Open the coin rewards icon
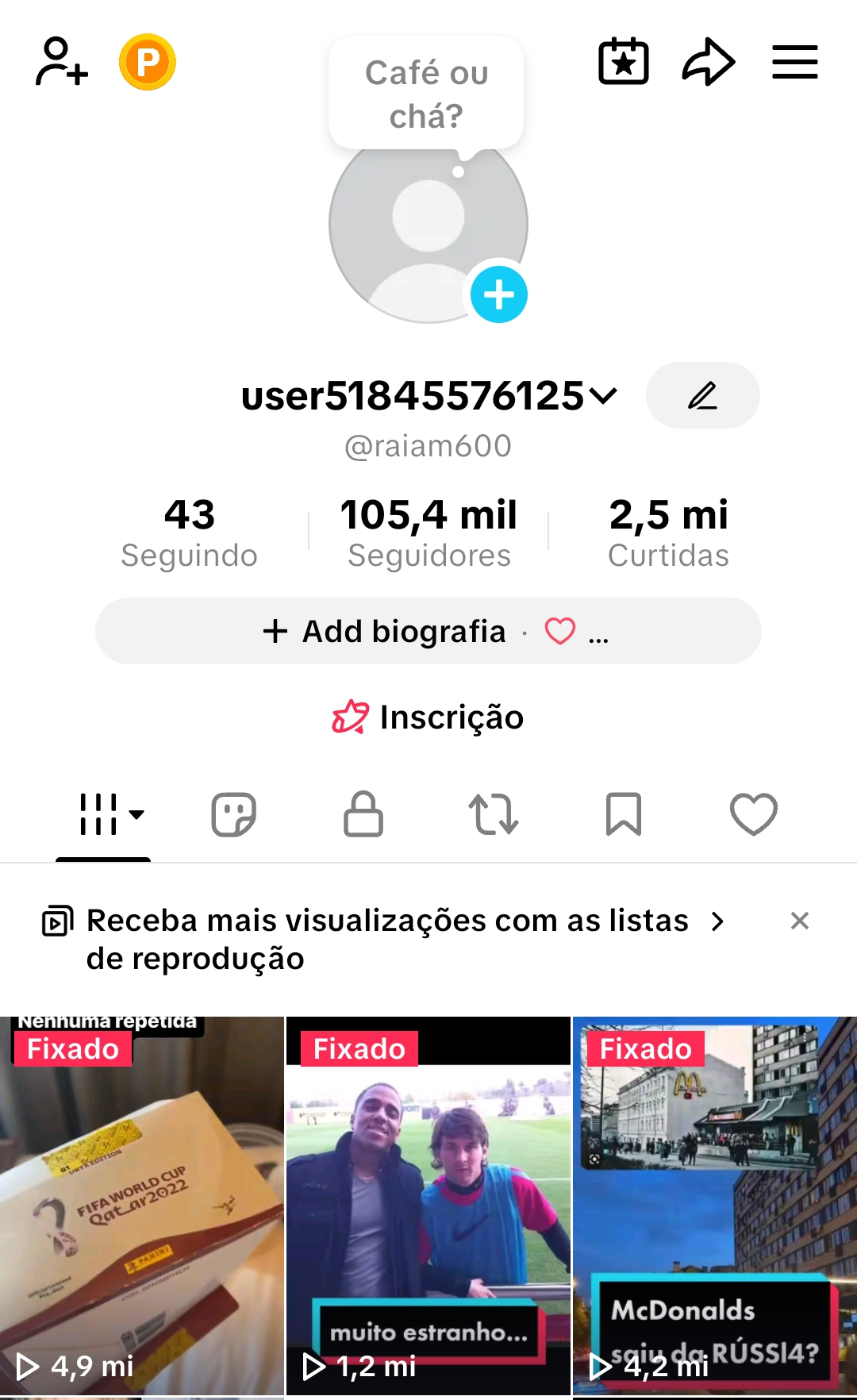This screenshot has height=1400, width=857. point(148,60)
